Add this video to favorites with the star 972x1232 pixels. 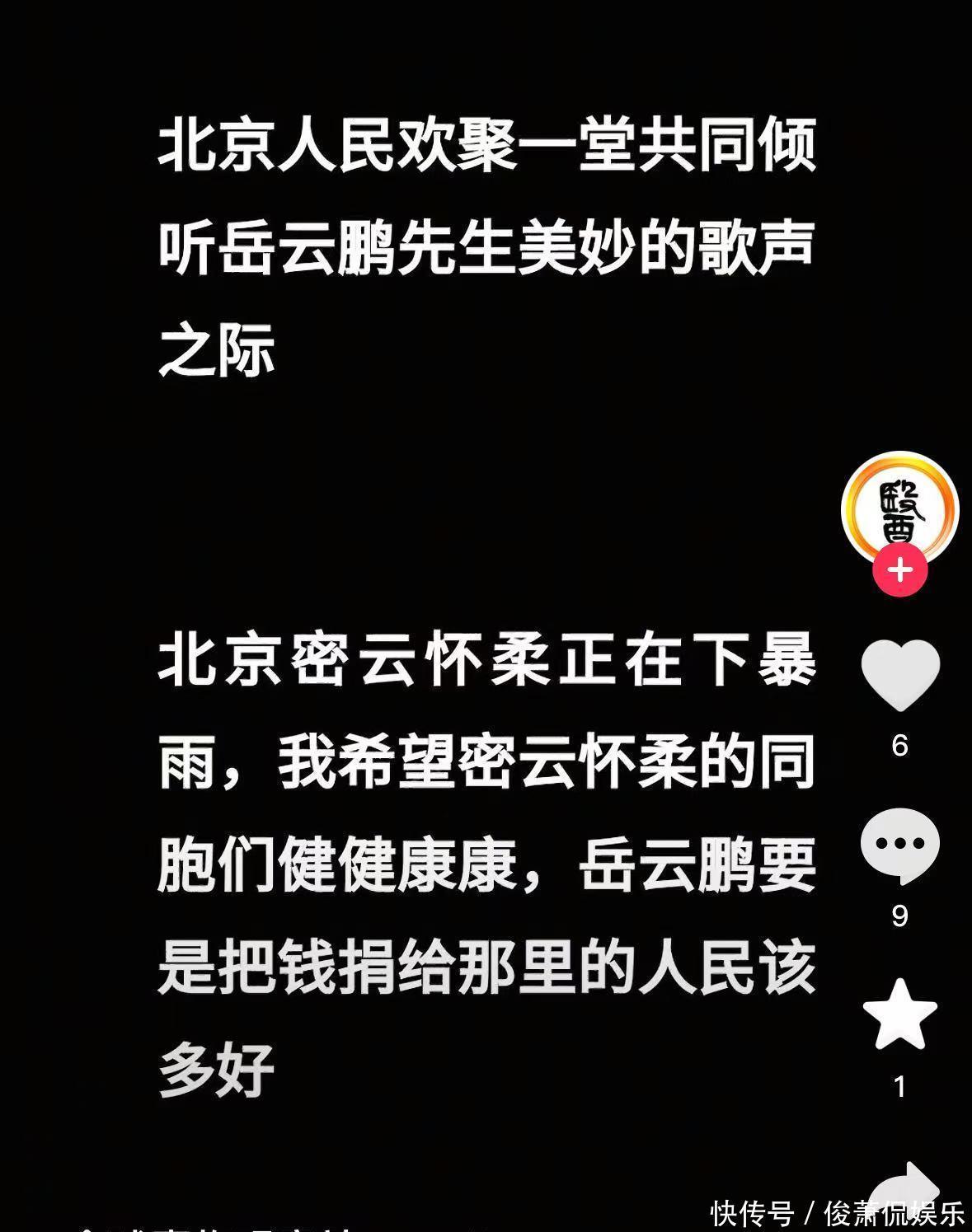point(900,1014)
